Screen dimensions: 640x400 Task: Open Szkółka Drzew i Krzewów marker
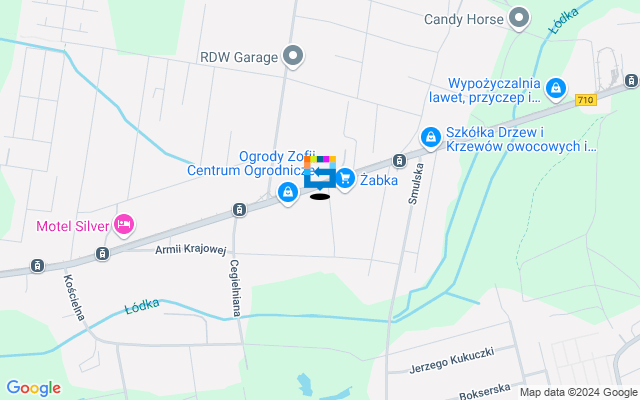[x=431, y=136]
